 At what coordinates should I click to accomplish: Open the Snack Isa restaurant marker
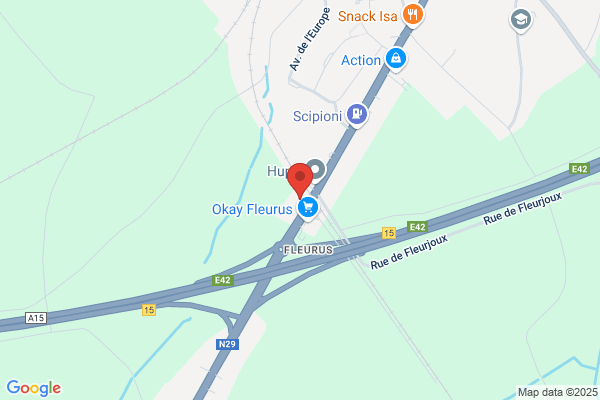point(412,16)
